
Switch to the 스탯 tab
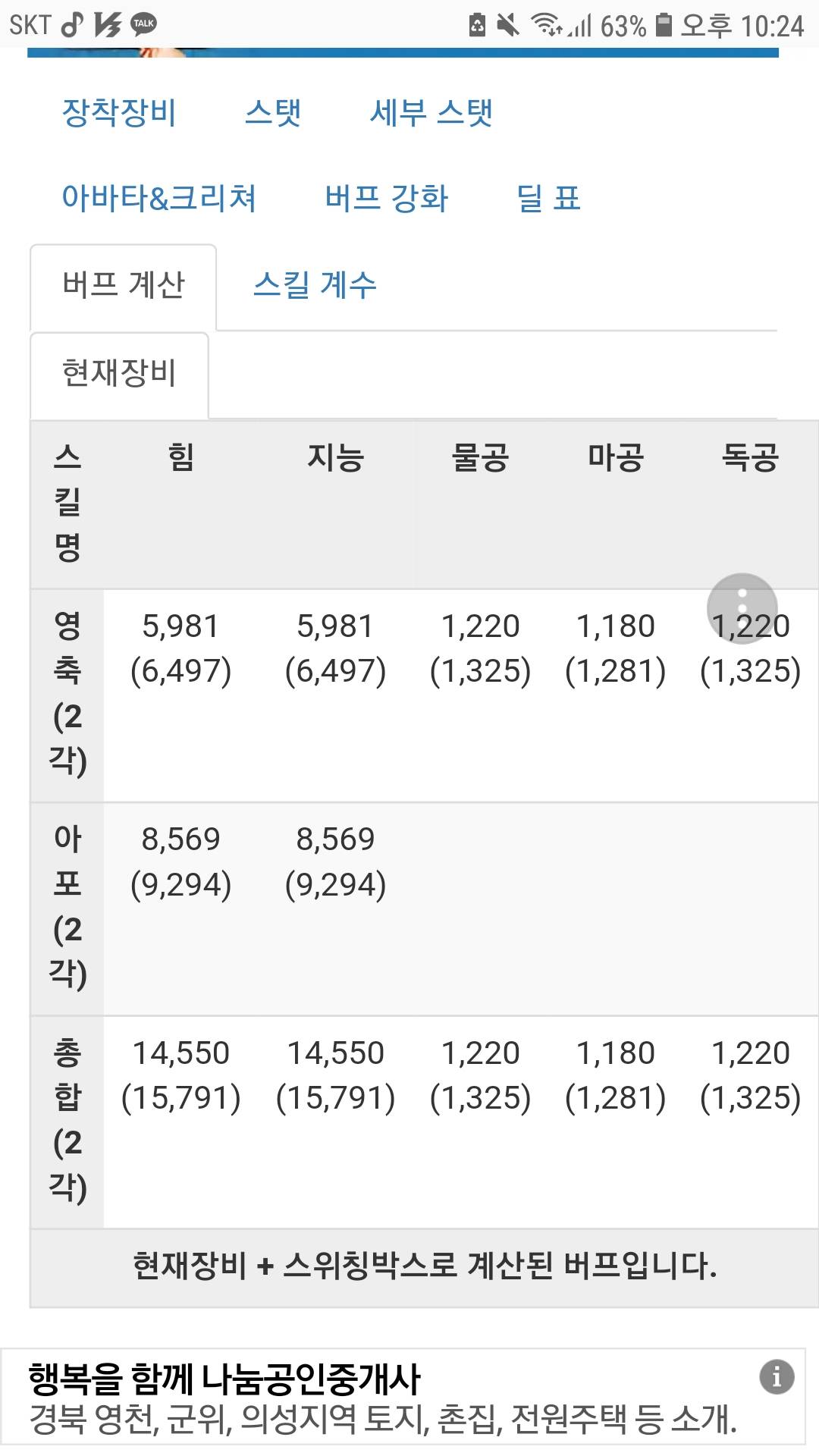(x=273, y=113)
